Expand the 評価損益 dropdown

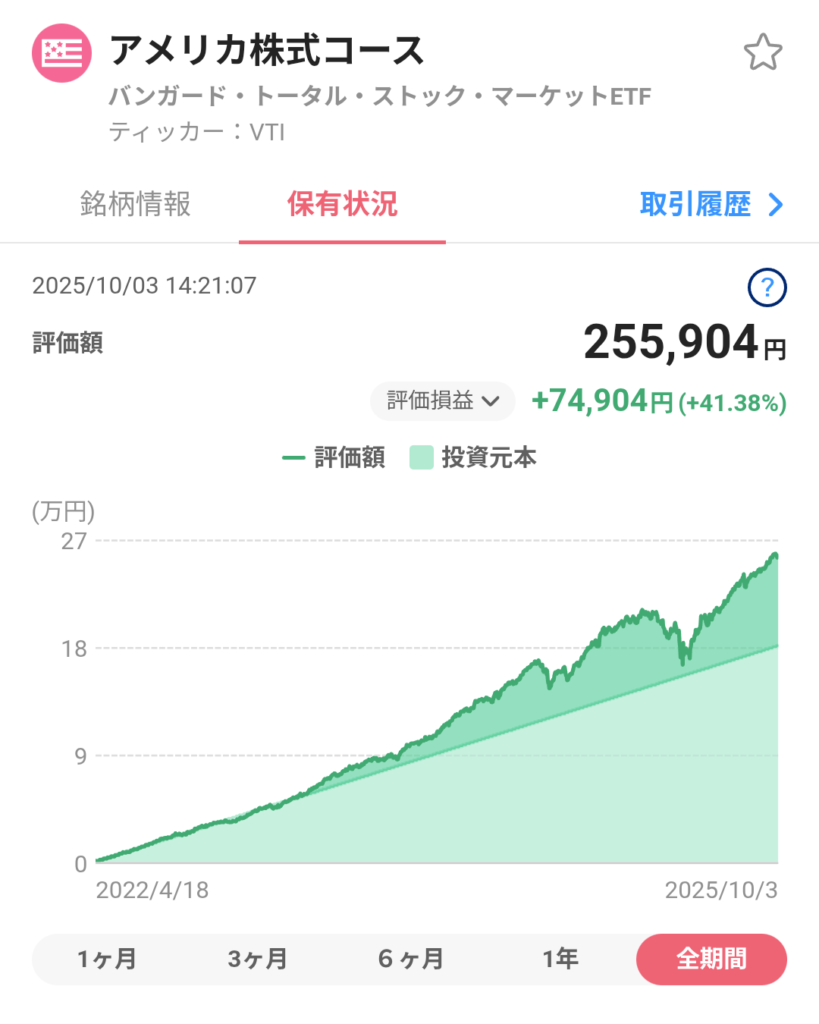point(442,402)
